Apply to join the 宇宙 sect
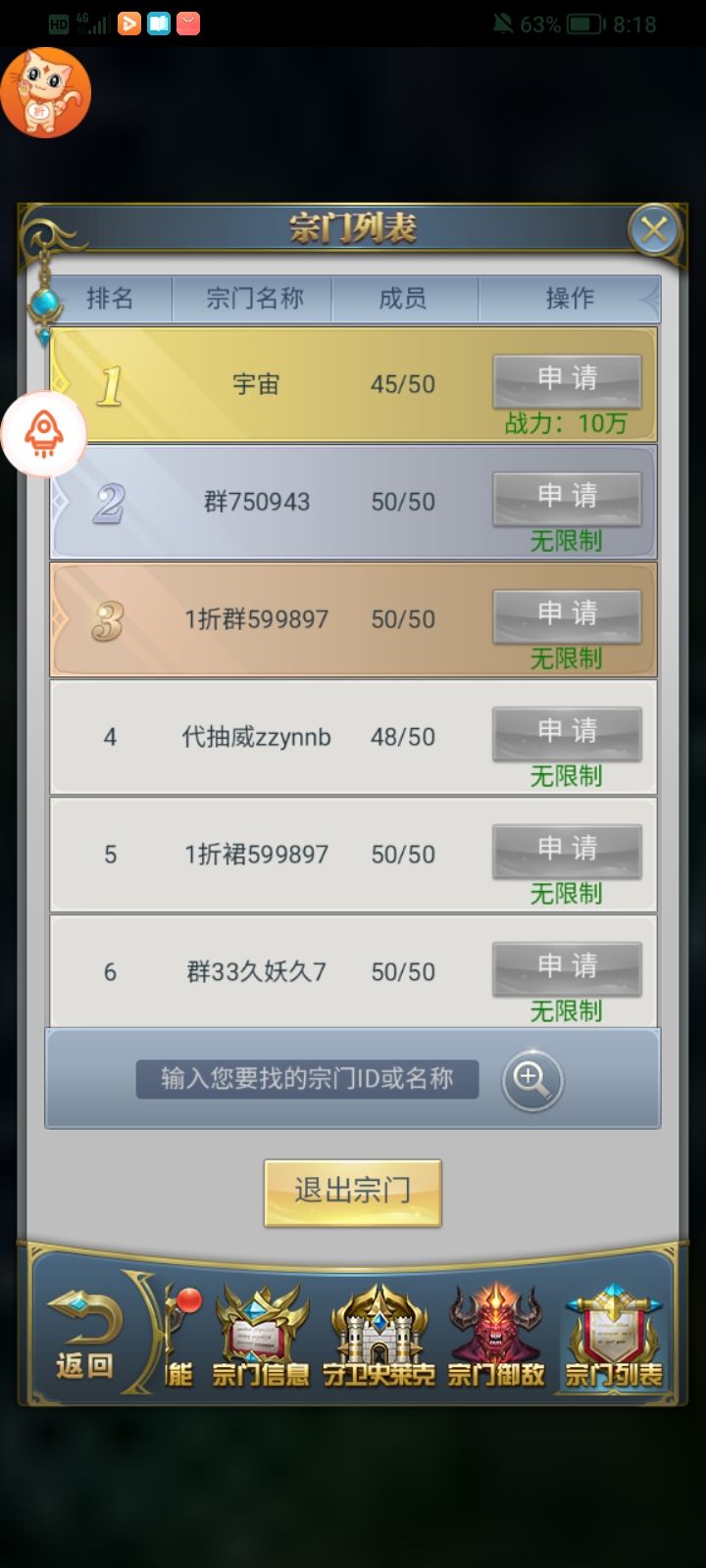The width and height of the screenshot is (706, 1568). pyautogui.click(x=567, y=380)
